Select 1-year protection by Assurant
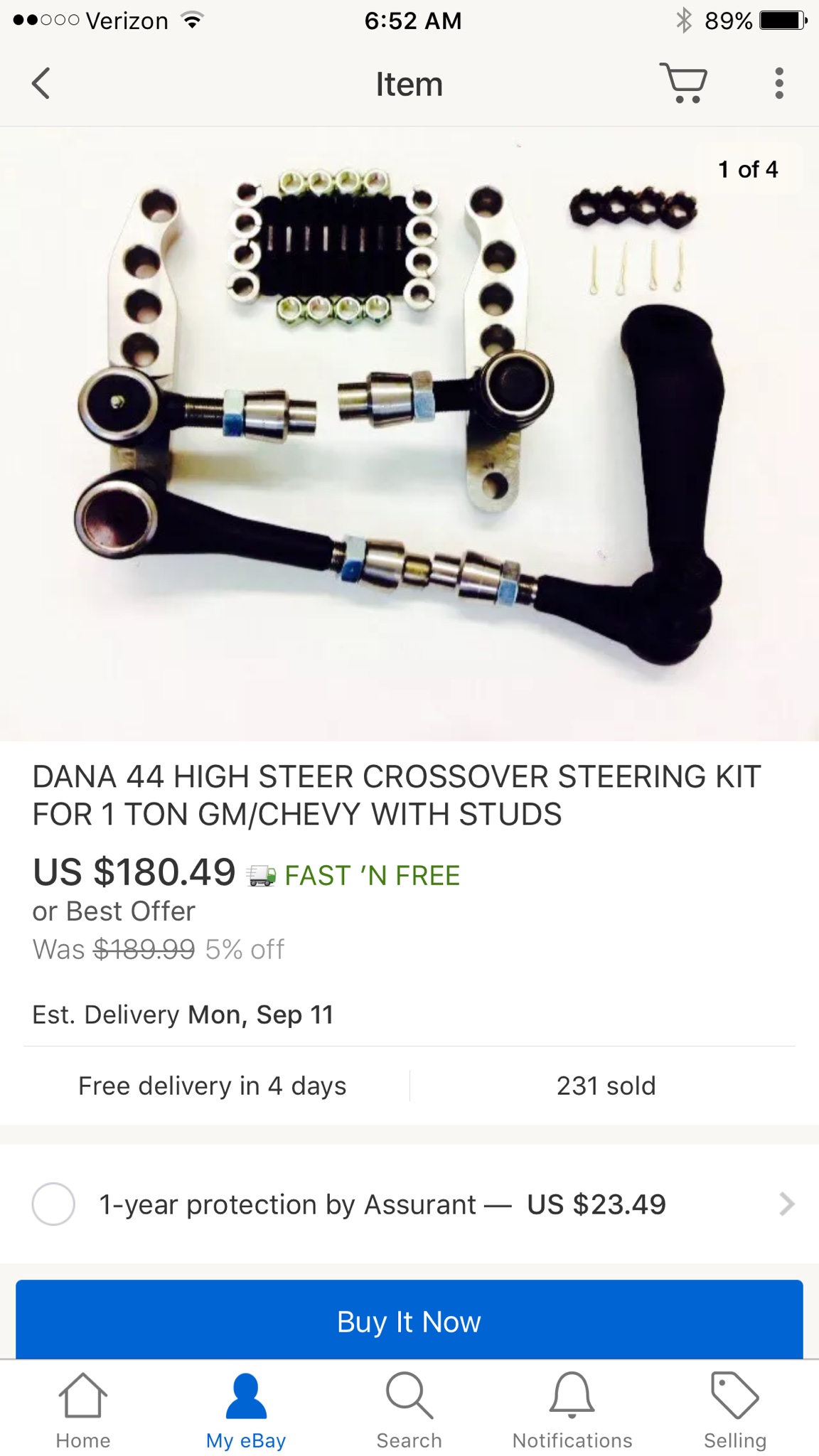Image resolution: width=819 pixels, height=1456 pixels. point(53,1204)
